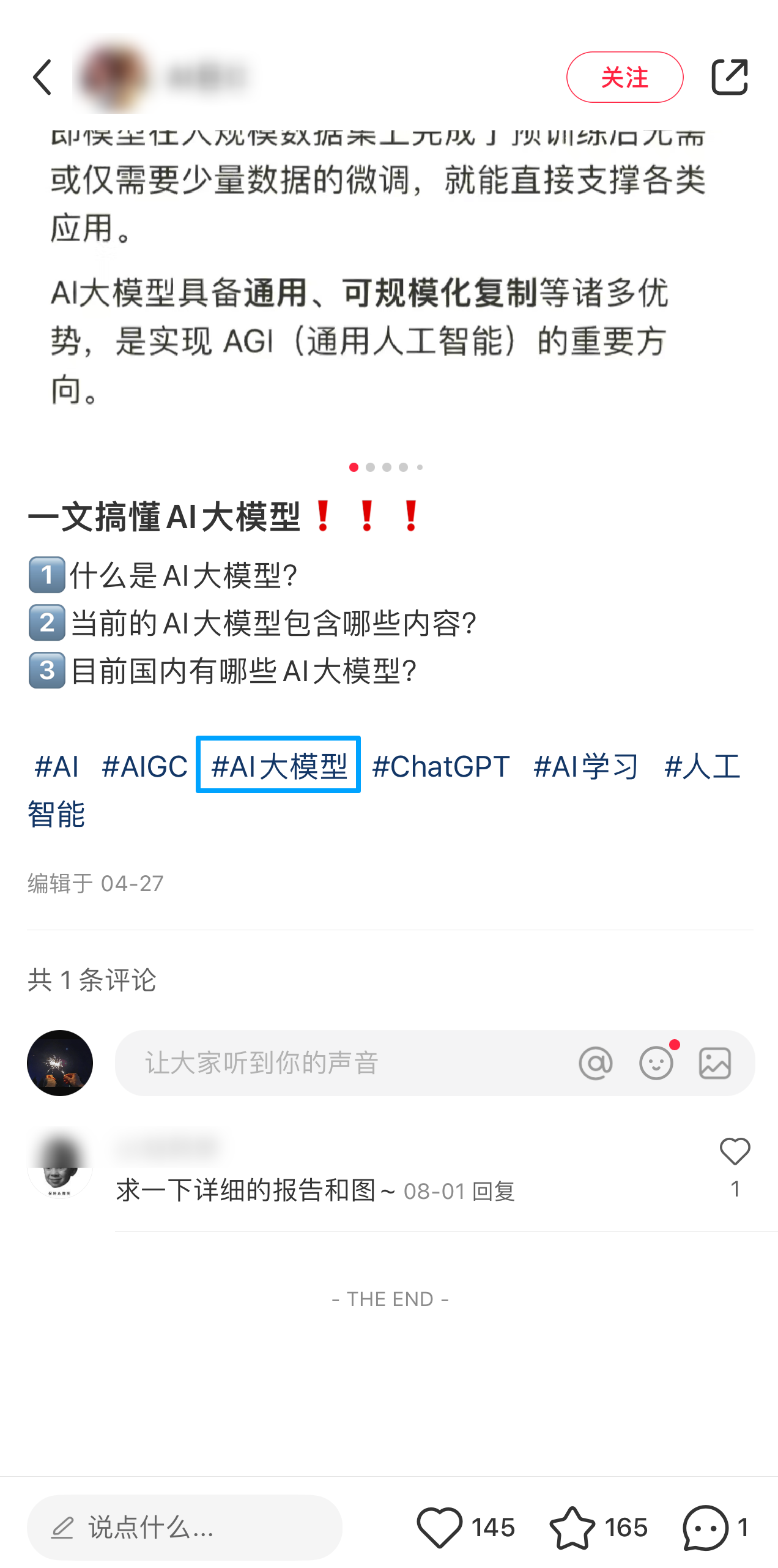Screen dimensions: 778x1568
Task: Like this post with the heart icon
Action: point(439,1528)
